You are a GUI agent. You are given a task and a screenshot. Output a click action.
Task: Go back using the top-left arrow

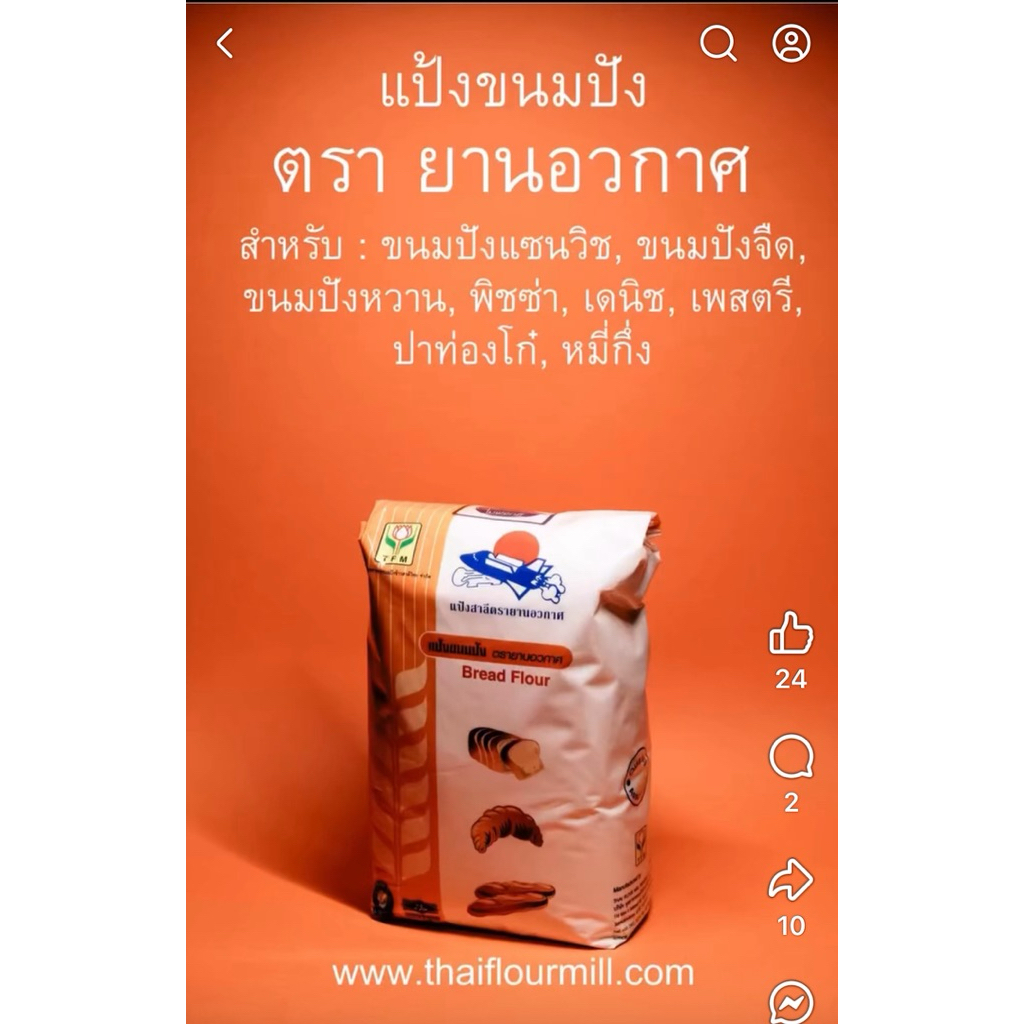(x=225, y=44)
